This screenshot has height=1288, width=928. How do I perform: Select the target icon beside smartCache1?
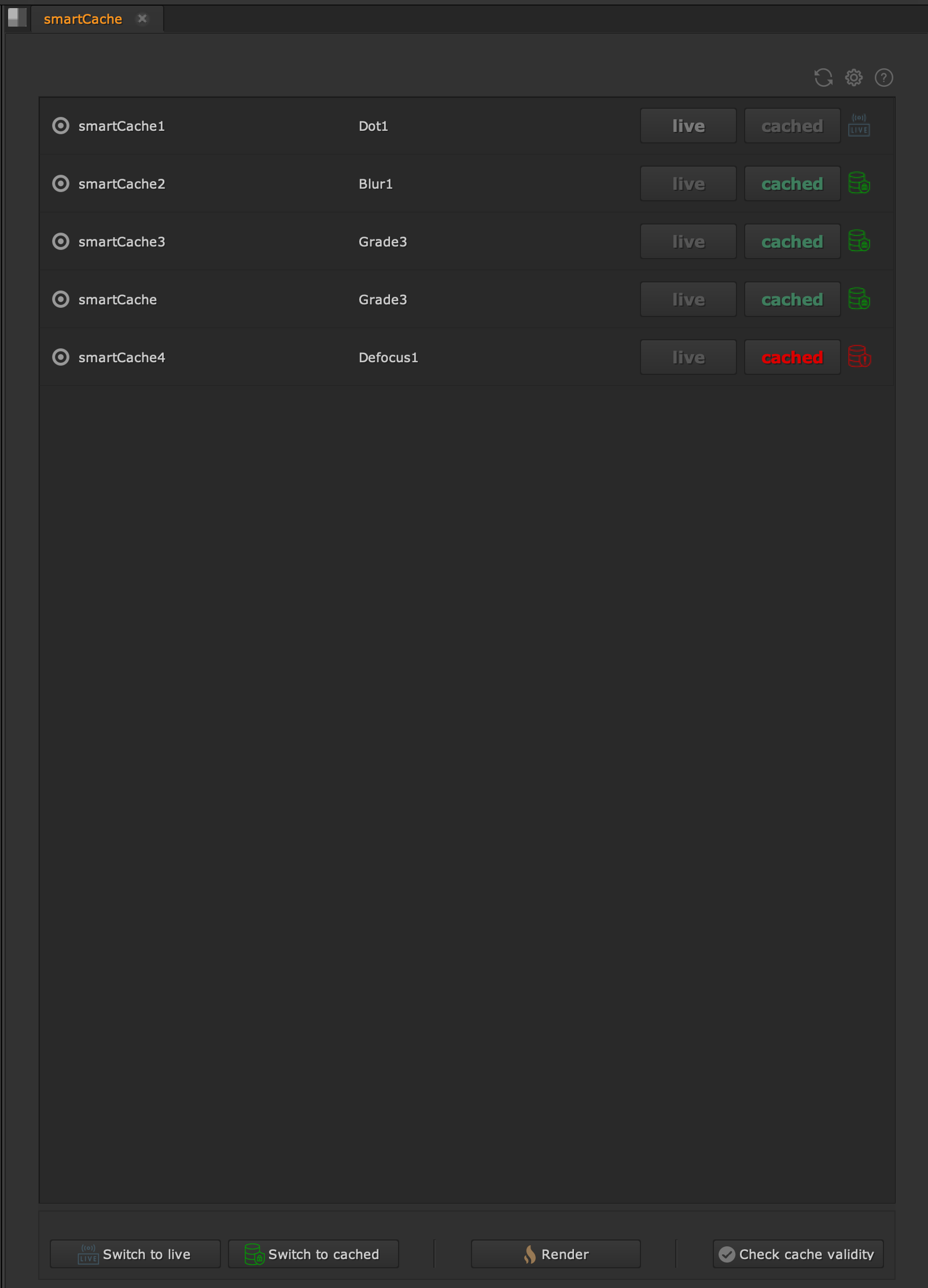61,126
